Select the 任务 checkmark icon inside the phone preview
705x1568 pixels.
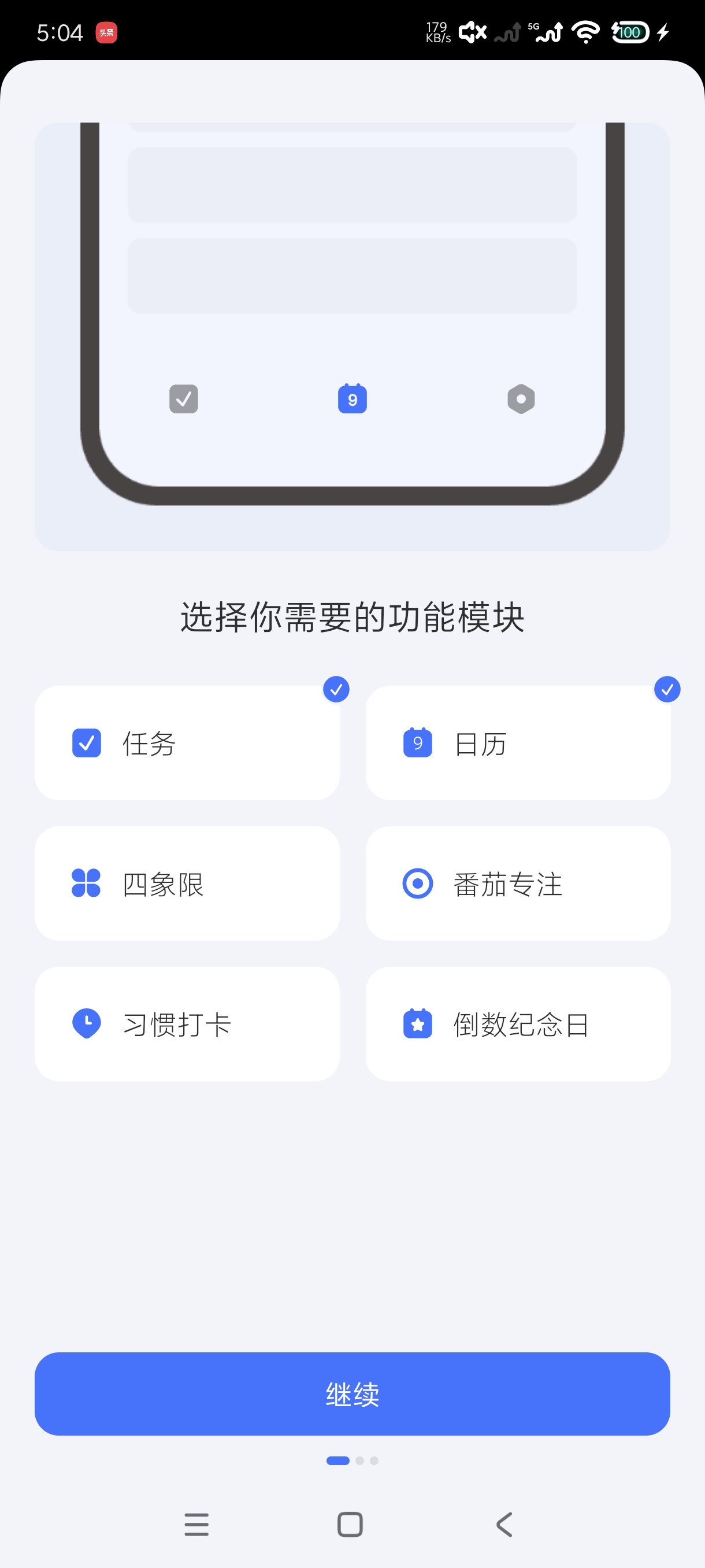point(184,399)
